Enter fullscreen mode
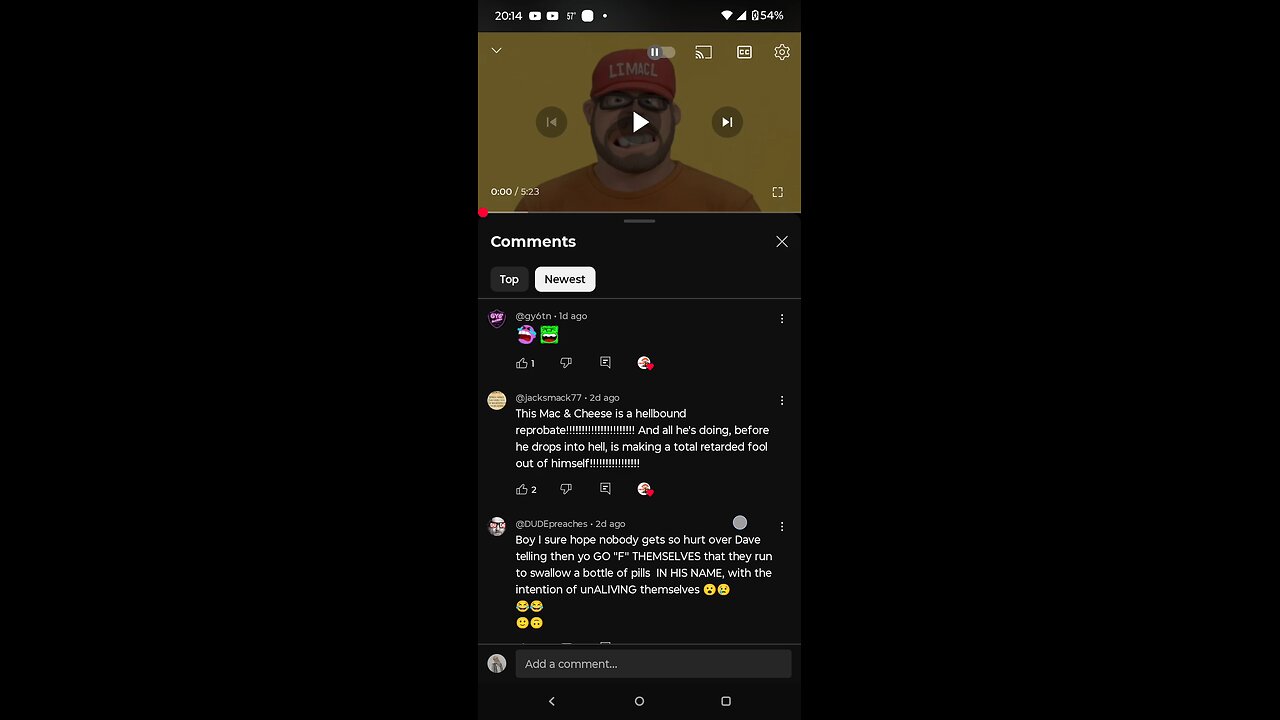The height and width of the screenshot is (720, 1280). (777, 192)
